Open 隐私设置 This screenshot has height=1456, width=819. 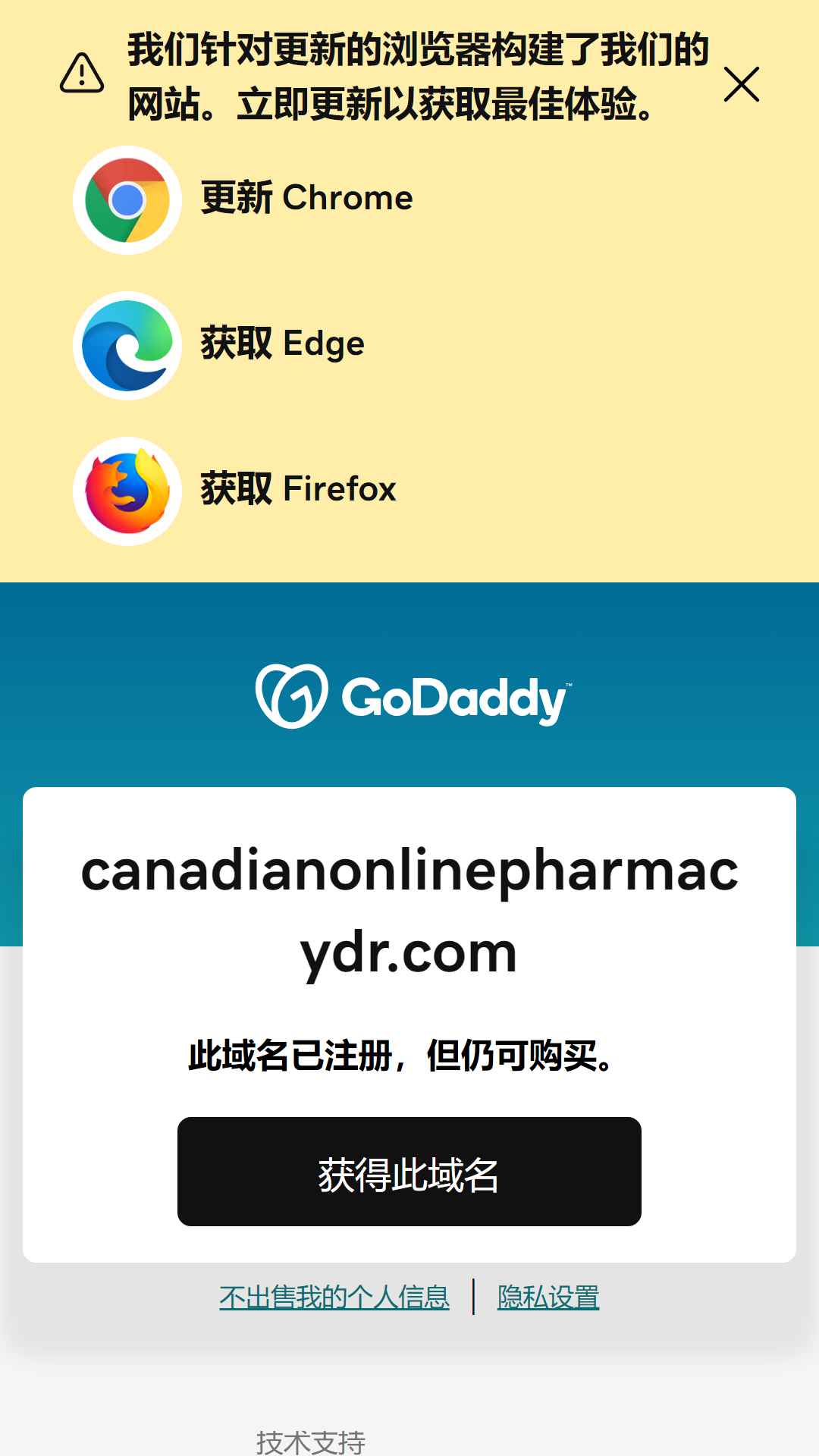[548, 1297]
